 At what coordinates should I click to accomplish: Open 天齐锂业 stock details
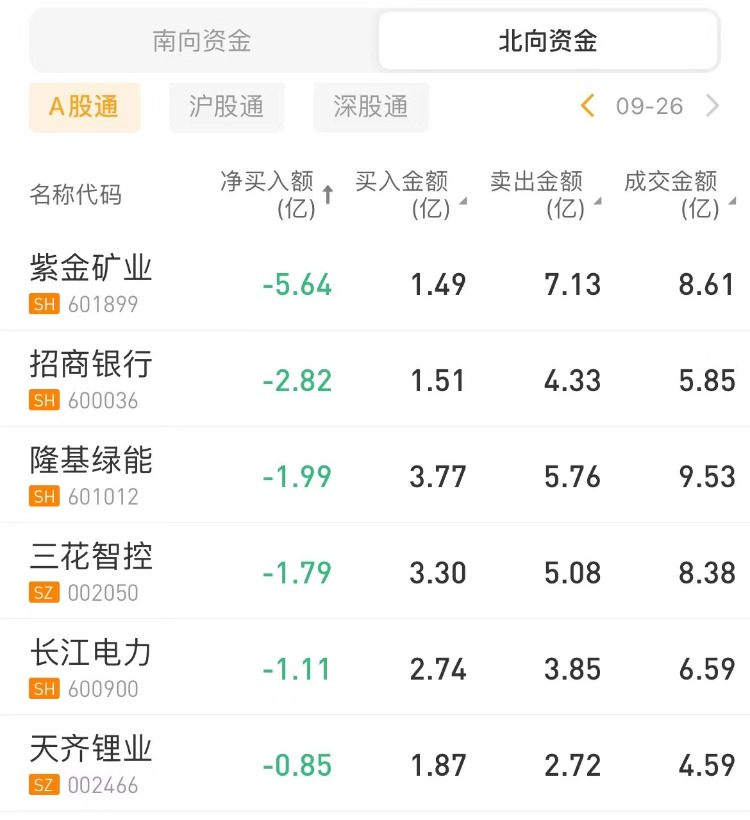click(x=91, y=763)
